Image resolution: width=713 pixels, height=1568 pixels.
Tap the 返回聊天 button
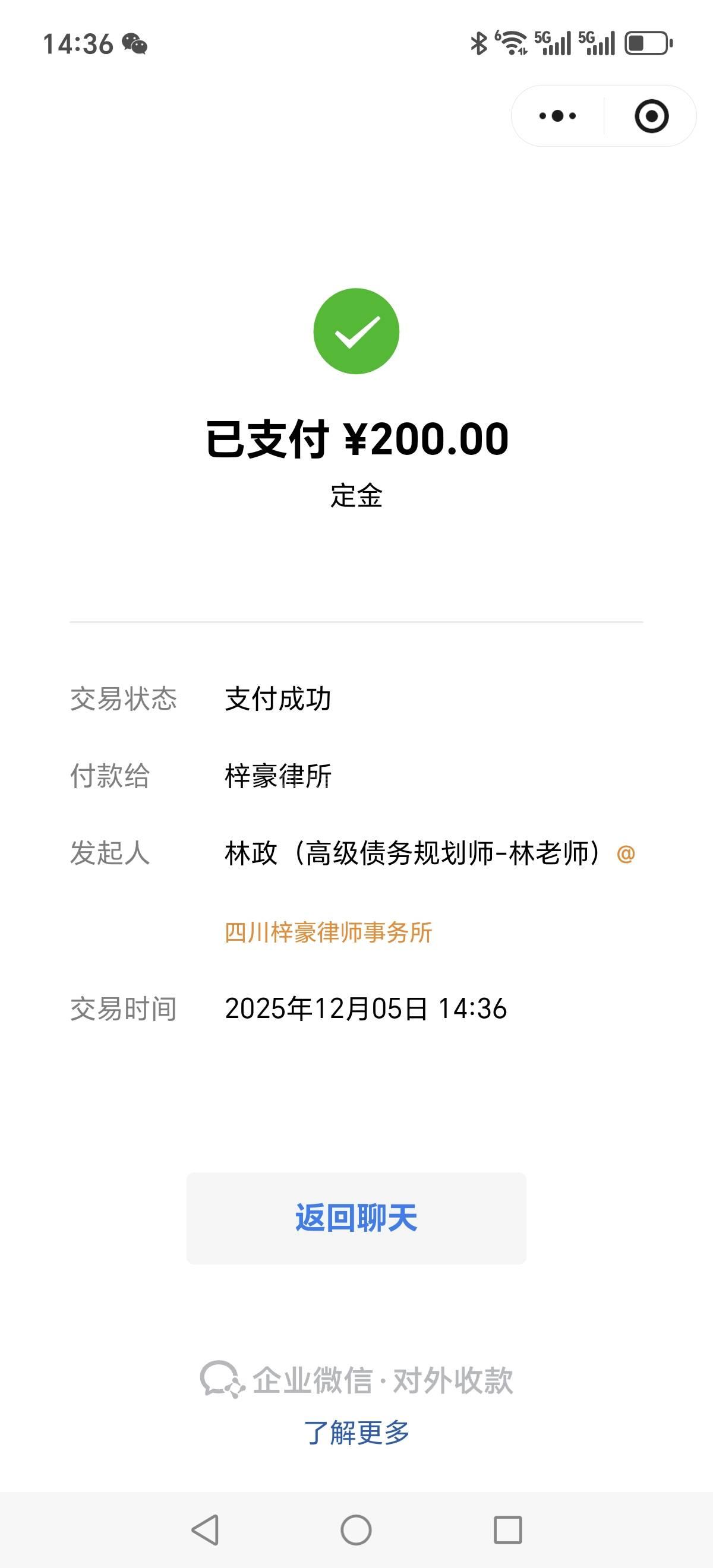356,1218
